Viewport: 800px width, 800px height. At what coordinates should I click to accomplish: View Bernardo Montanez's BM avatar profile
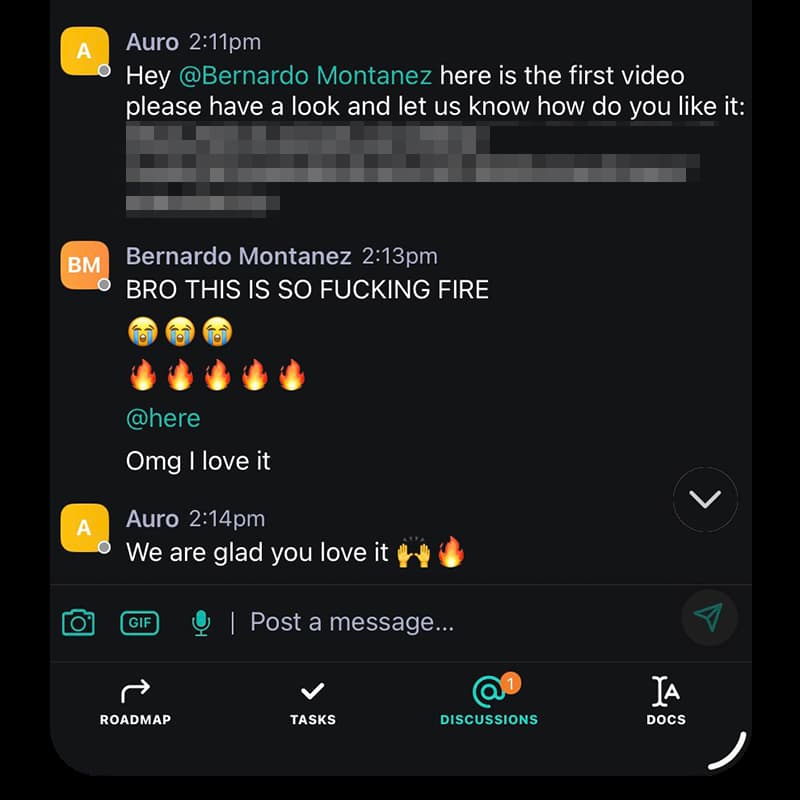pyautogui.click(x=84, y=264)
